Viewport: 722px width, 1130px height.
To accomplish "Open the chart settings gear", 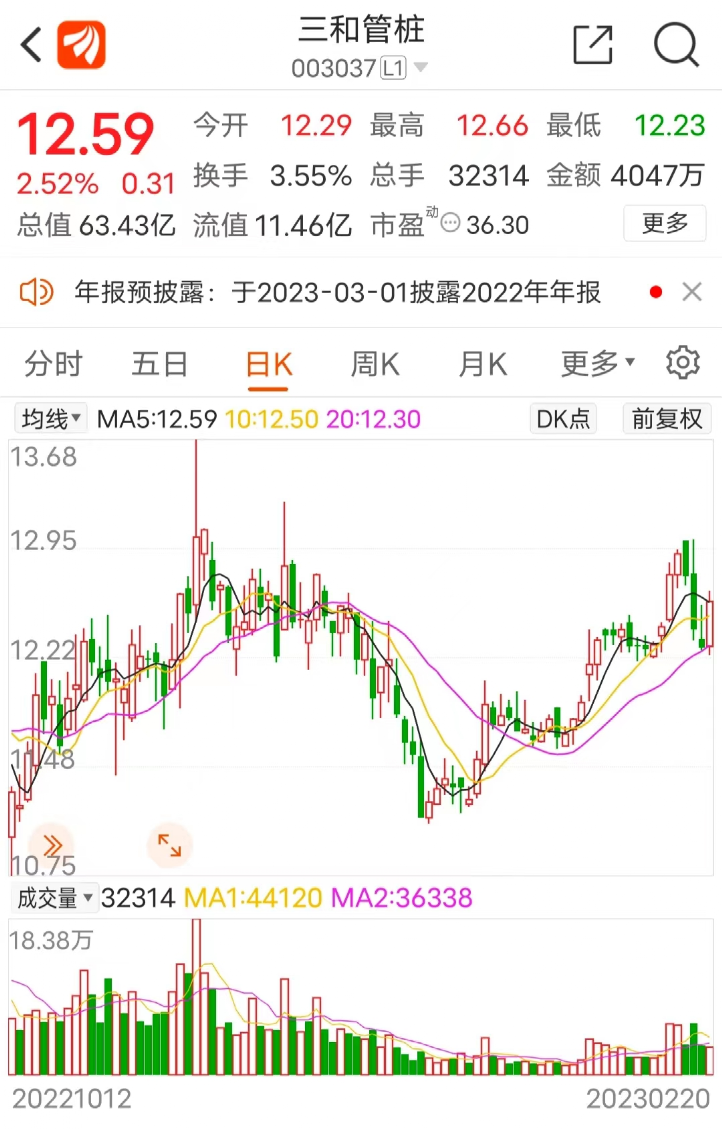I will point(683,362).
